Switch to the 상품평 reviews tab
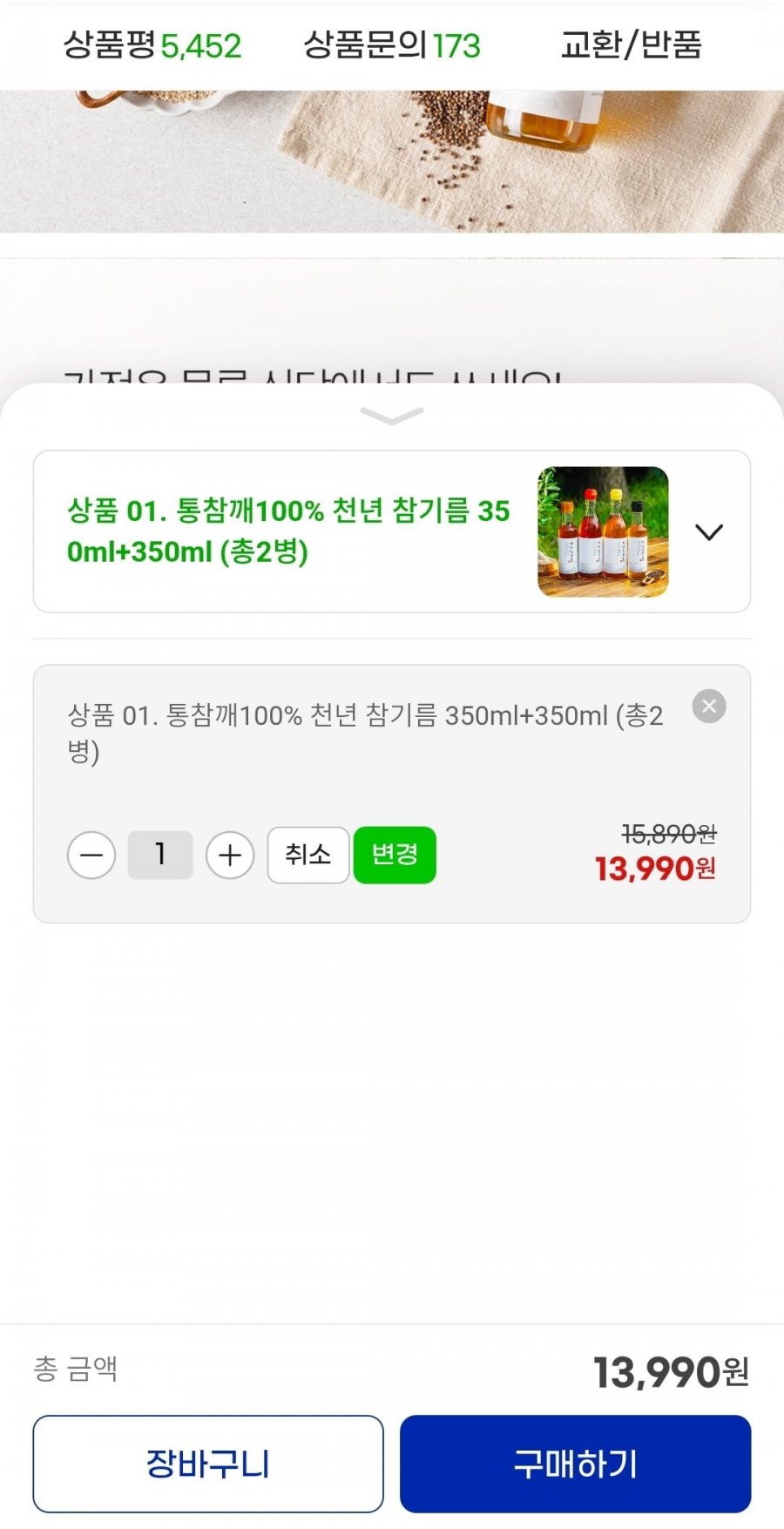This screenshot has width=784, height=1529. tap(152, 45)
